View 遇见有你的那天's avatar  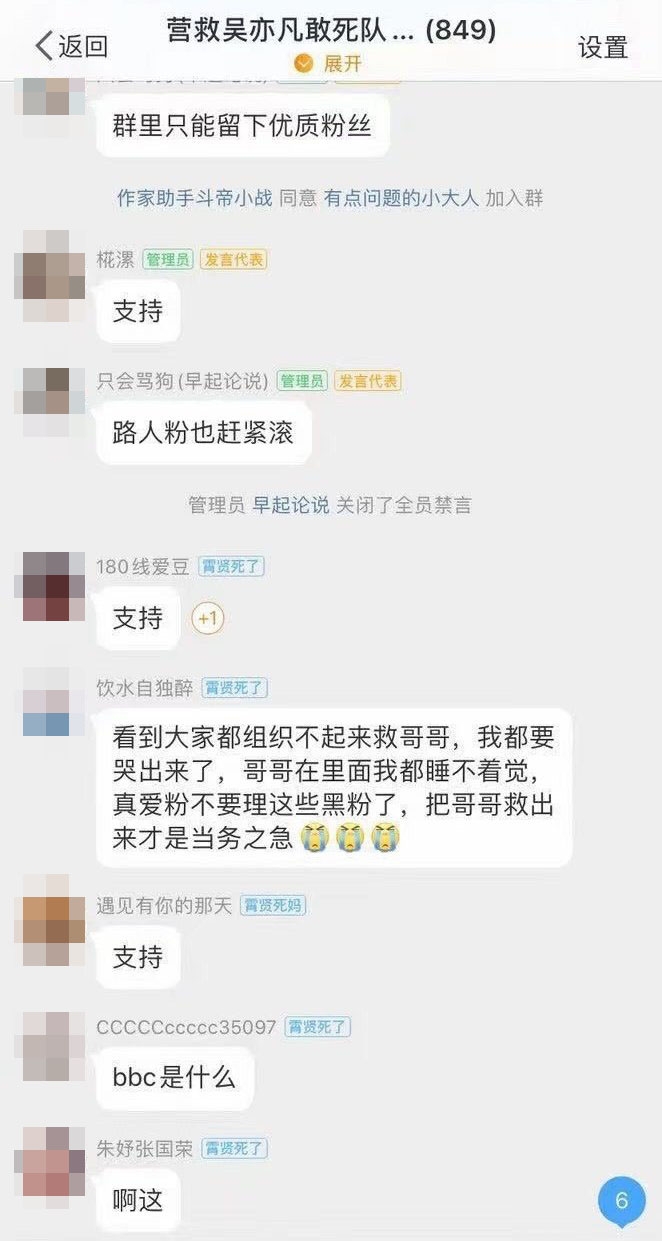(46, 920)
